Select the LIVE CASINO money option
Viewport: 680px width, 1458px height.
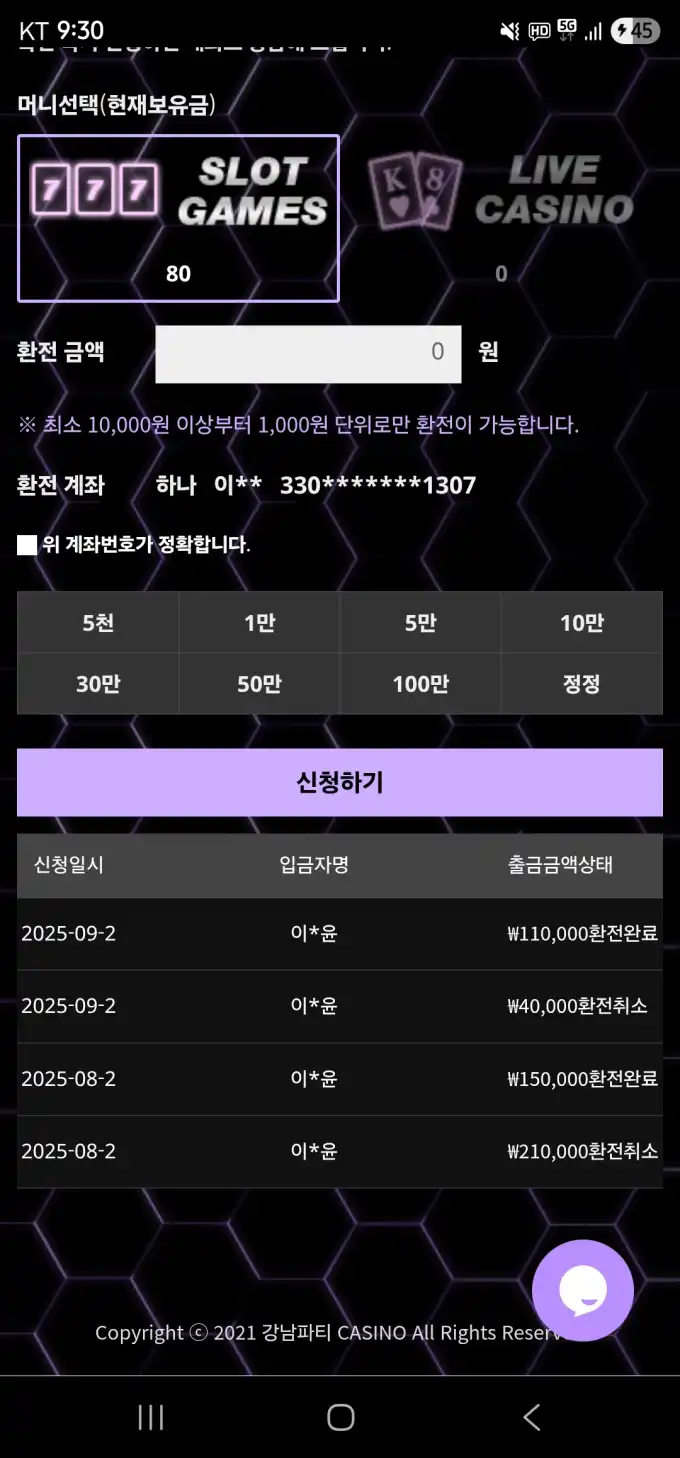pyautogui.click(x=501, y=218)
